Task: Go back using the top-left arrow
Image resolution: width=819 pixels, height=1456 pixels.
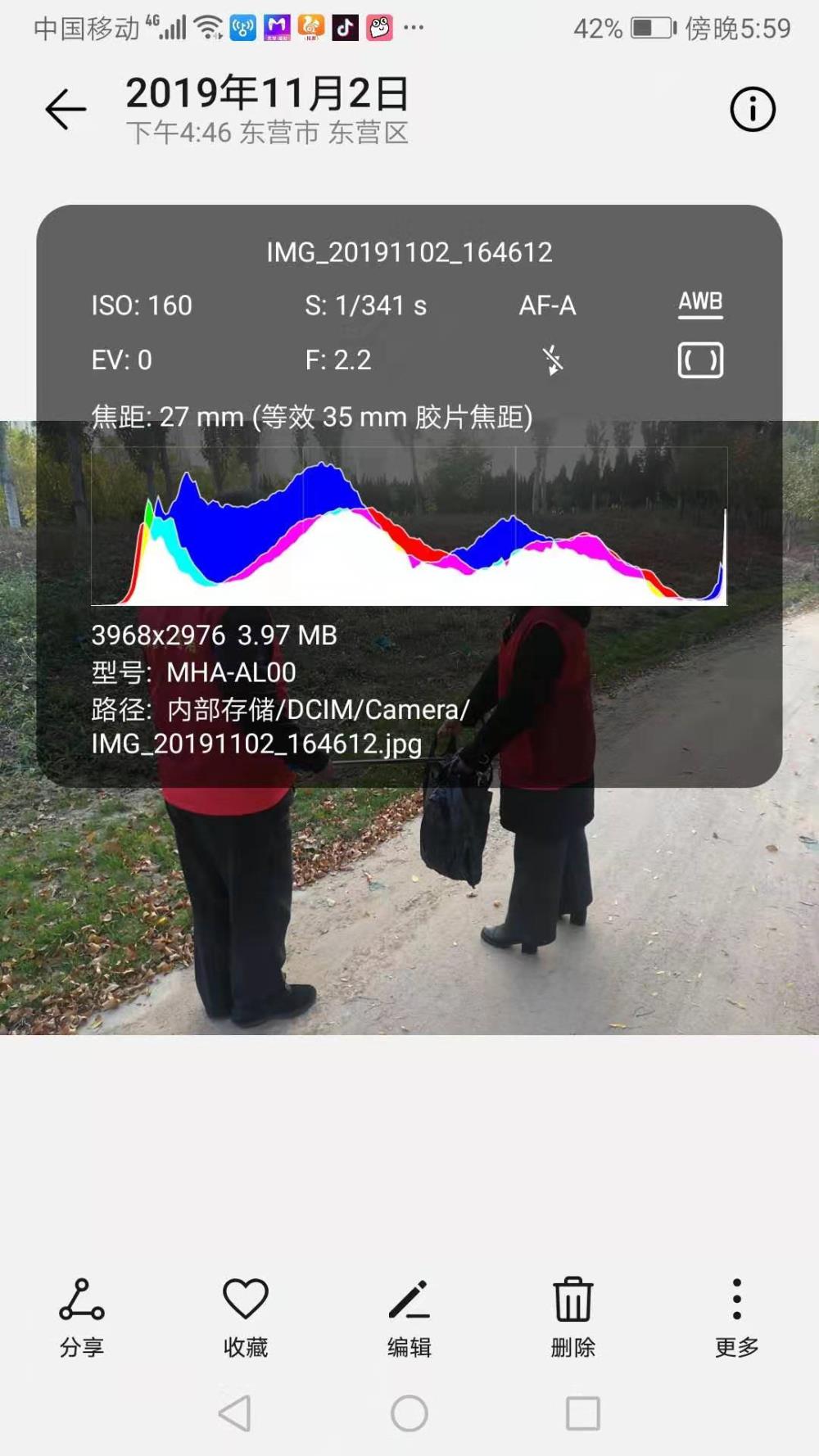Action: [x=66, y=109]
